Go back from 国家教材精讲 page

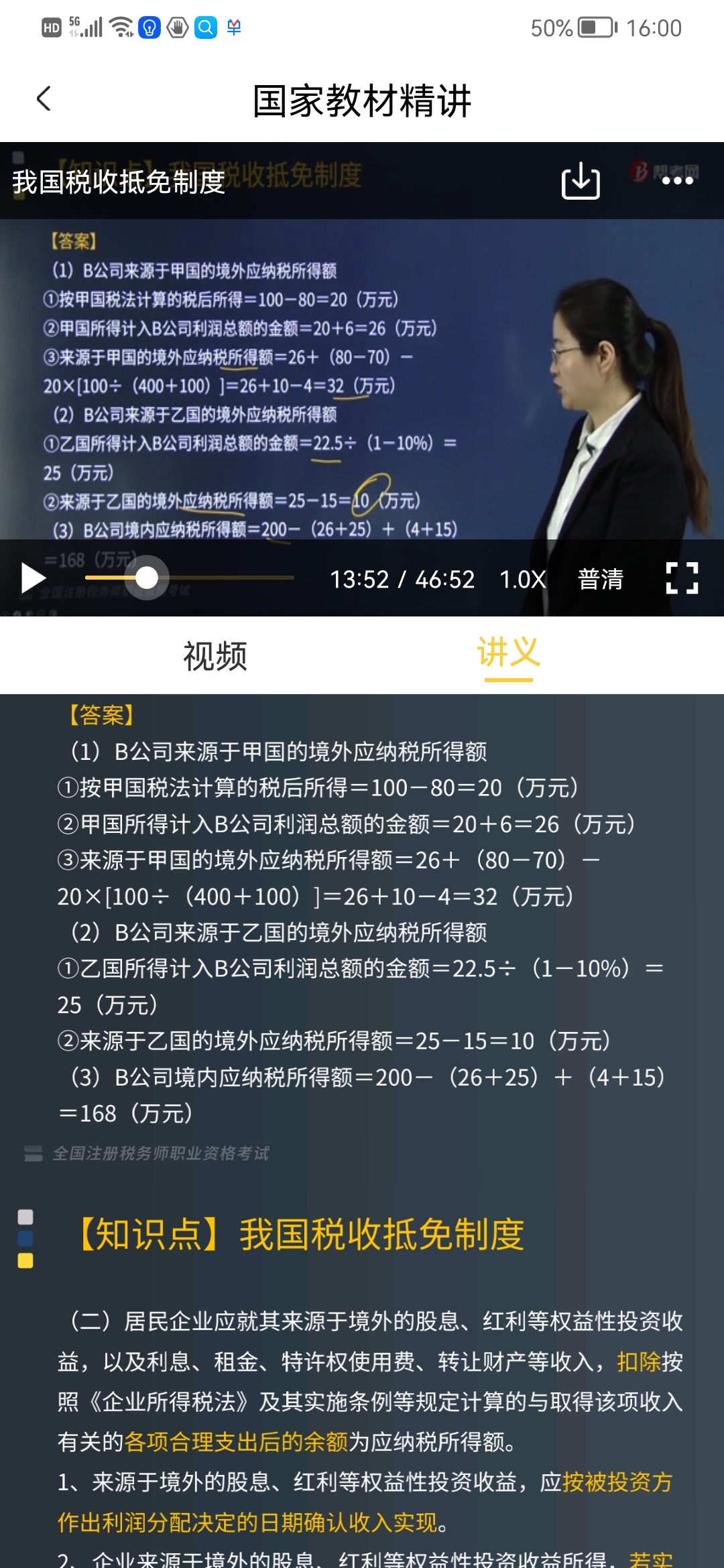44,99
